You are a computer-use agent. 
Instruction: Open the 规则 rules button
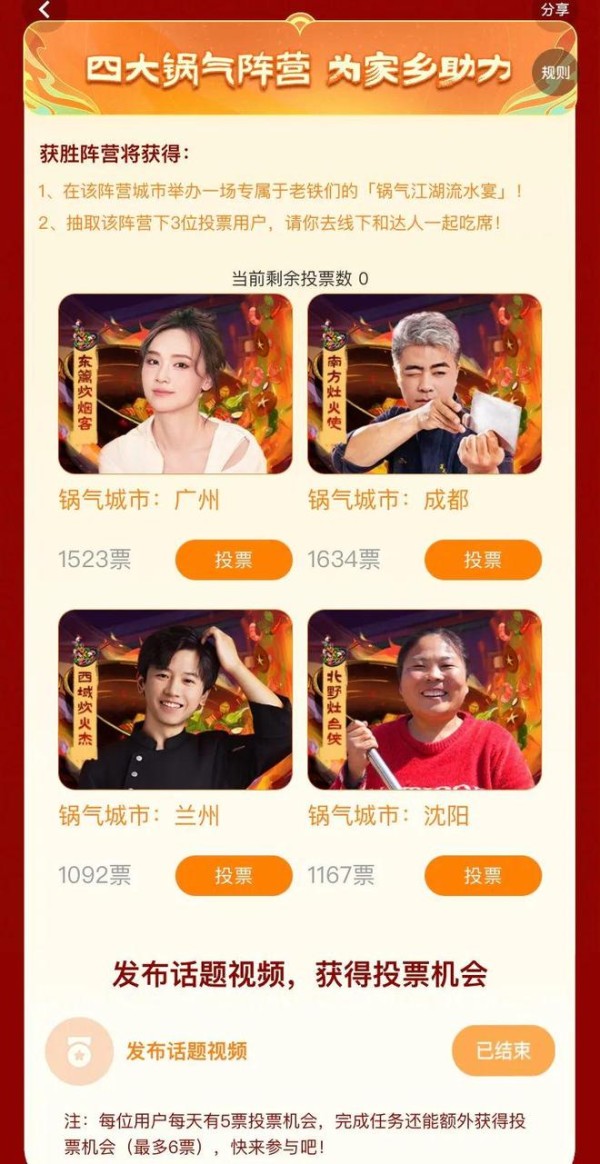[x=555, y=72]
